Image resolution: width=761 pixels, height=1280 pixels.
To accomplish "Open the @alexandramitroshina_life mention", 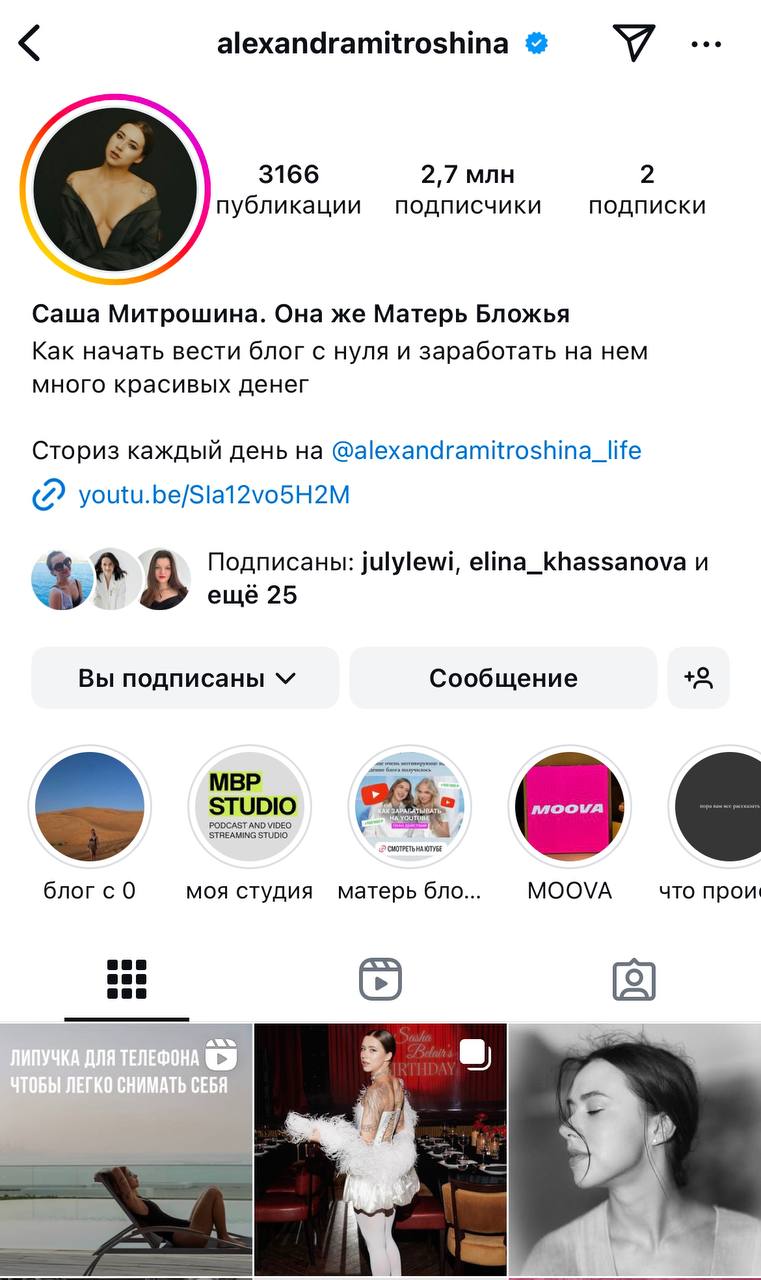I will click(x=486, y=450).
